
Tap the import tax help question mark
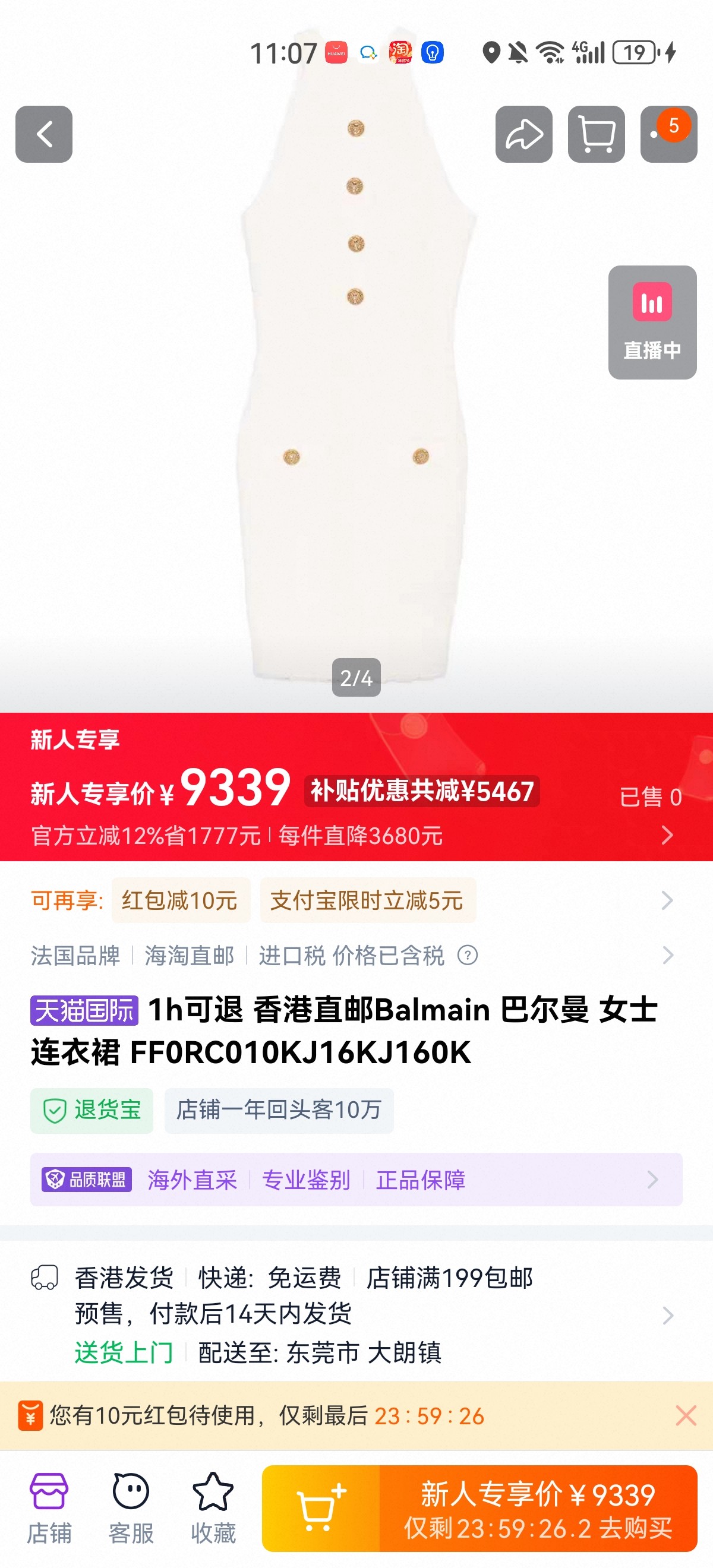(x=467, y=955)
